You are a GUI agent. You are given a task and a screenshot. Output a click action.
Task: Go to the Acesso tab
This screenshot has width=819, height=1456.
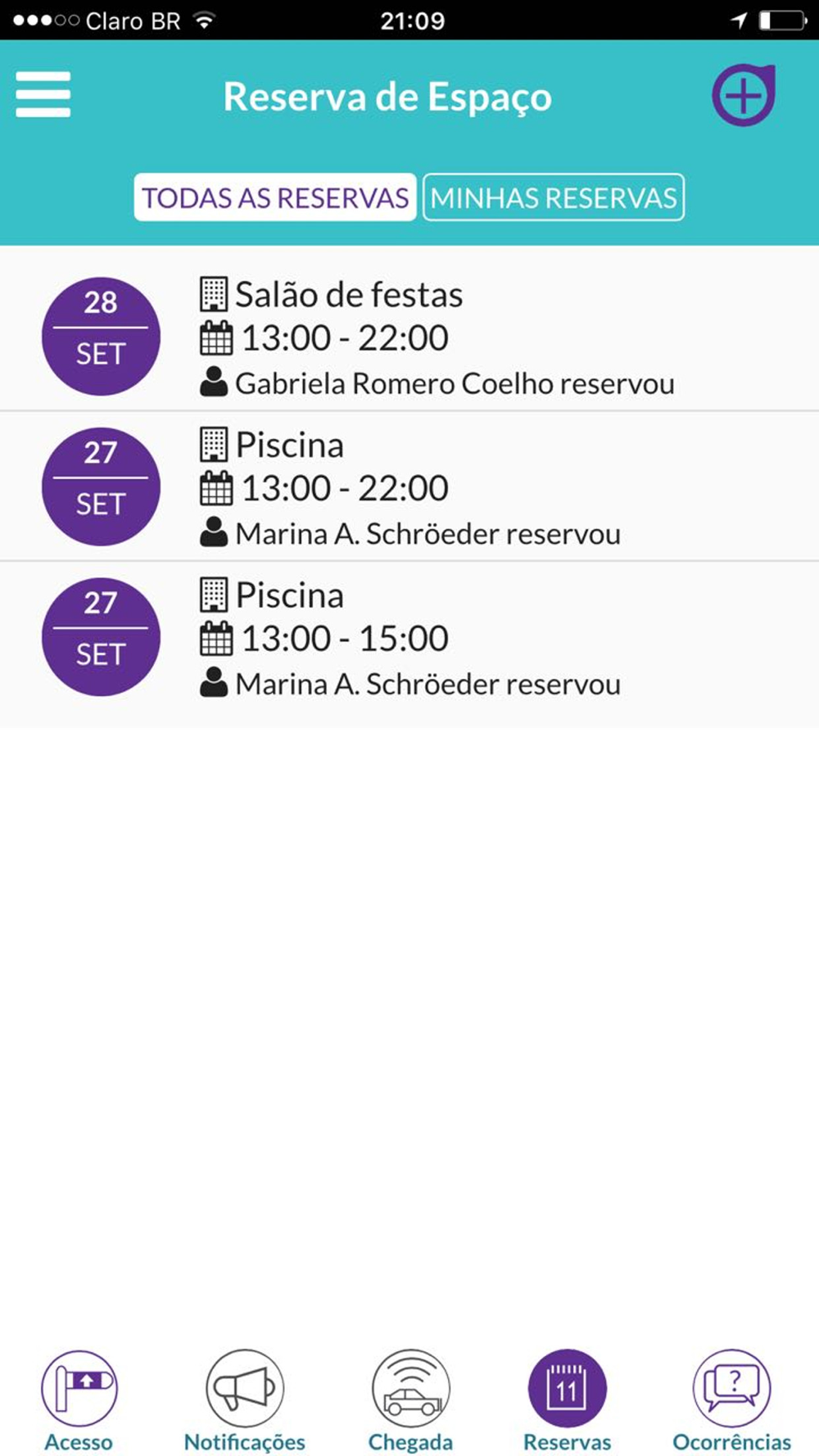click(x=79, y=1401)
